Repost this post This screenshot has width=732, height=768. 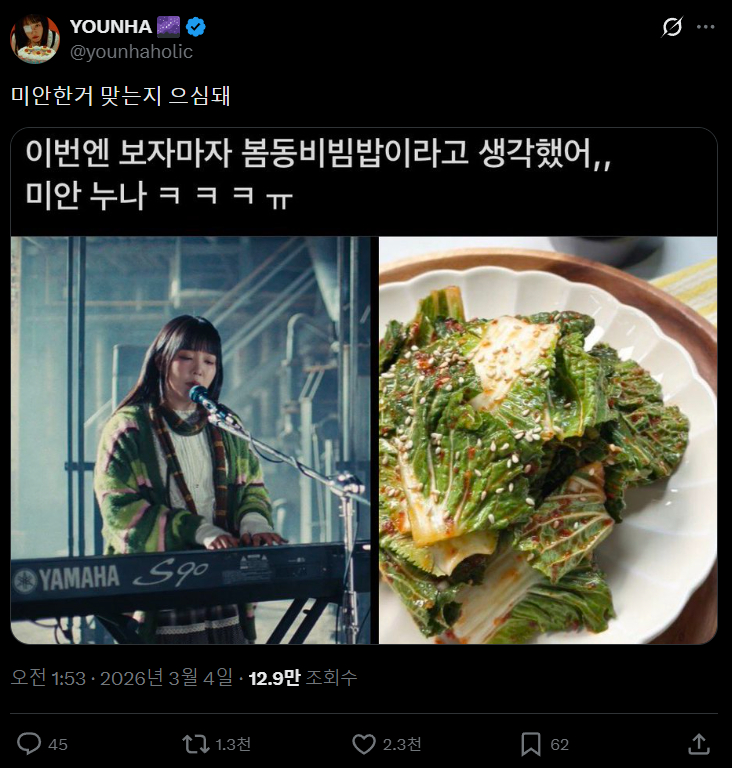(x=195, y=744)
